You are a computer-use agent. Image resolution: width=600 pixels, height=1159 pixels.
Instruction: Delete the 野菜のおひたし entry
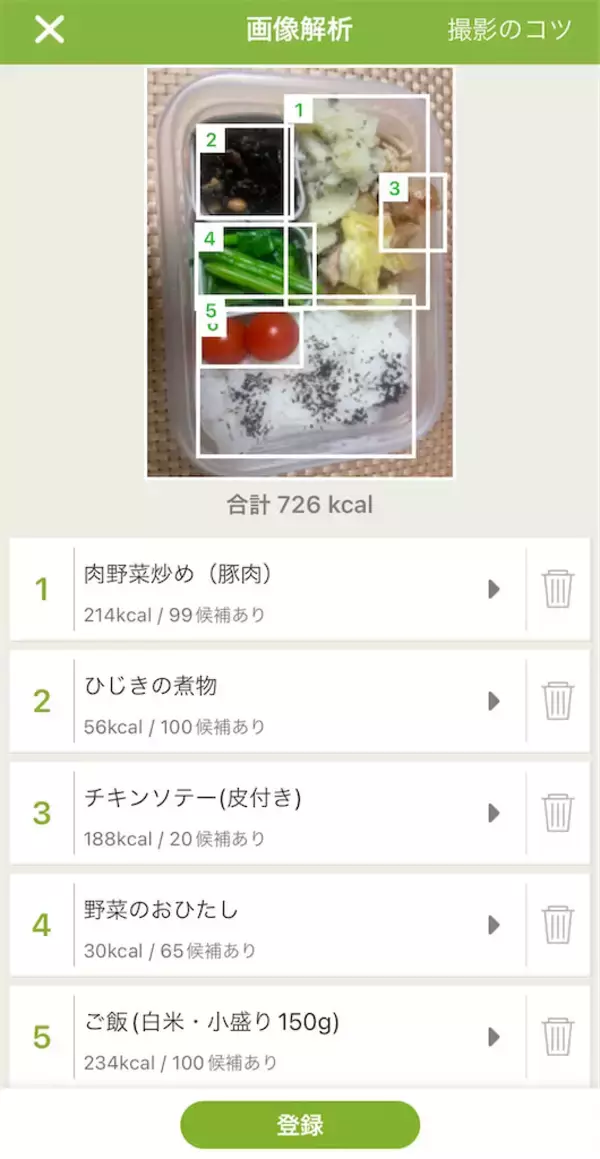pyautogui.click(x=558, y=925)
